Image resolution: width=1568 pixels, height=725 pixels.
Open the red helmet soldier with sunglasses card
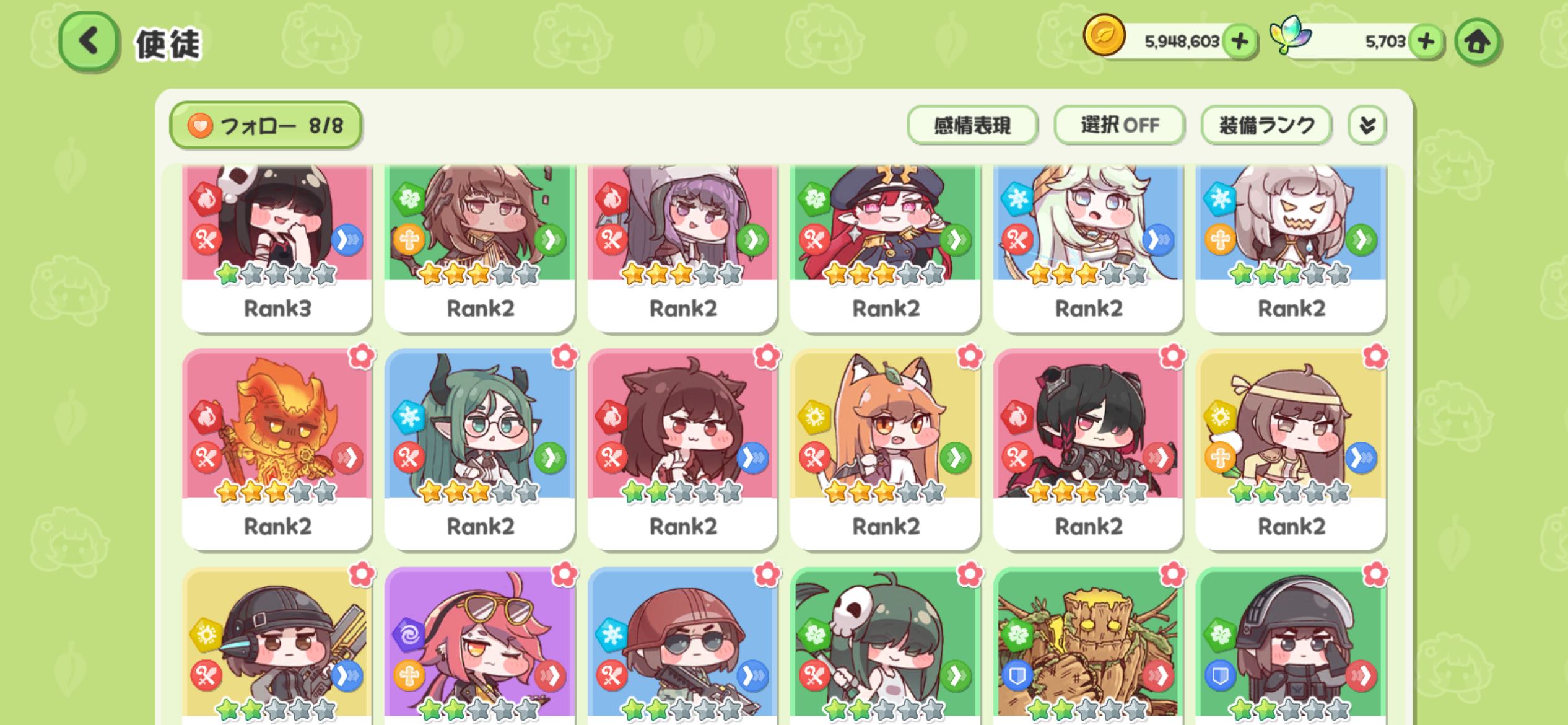point(682,646)
